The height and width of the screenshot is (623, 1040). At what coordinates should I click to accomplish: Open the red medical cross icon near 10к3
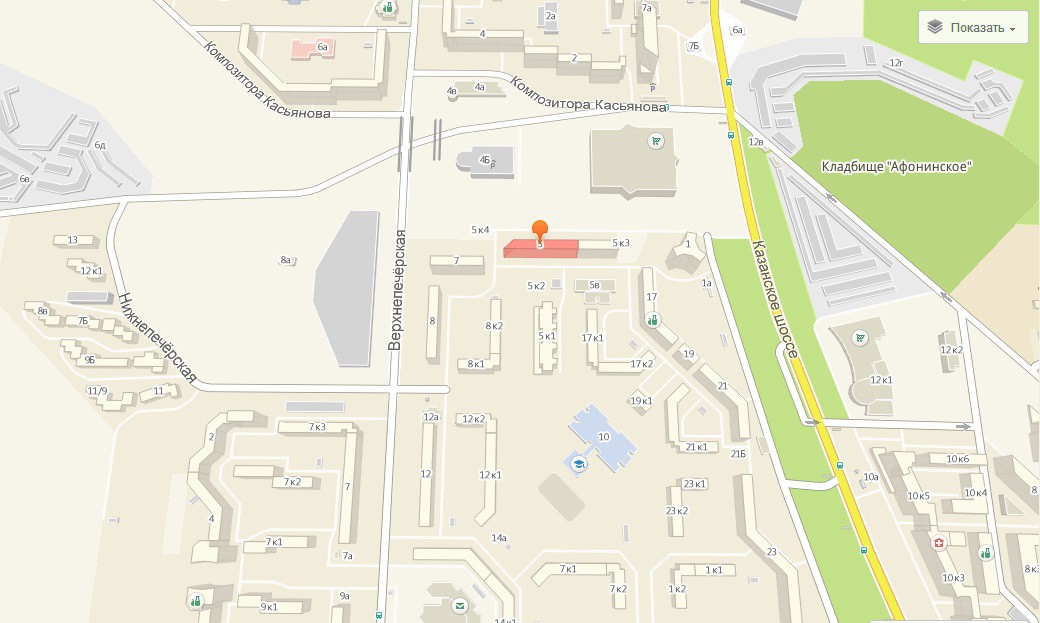(939, 543)
